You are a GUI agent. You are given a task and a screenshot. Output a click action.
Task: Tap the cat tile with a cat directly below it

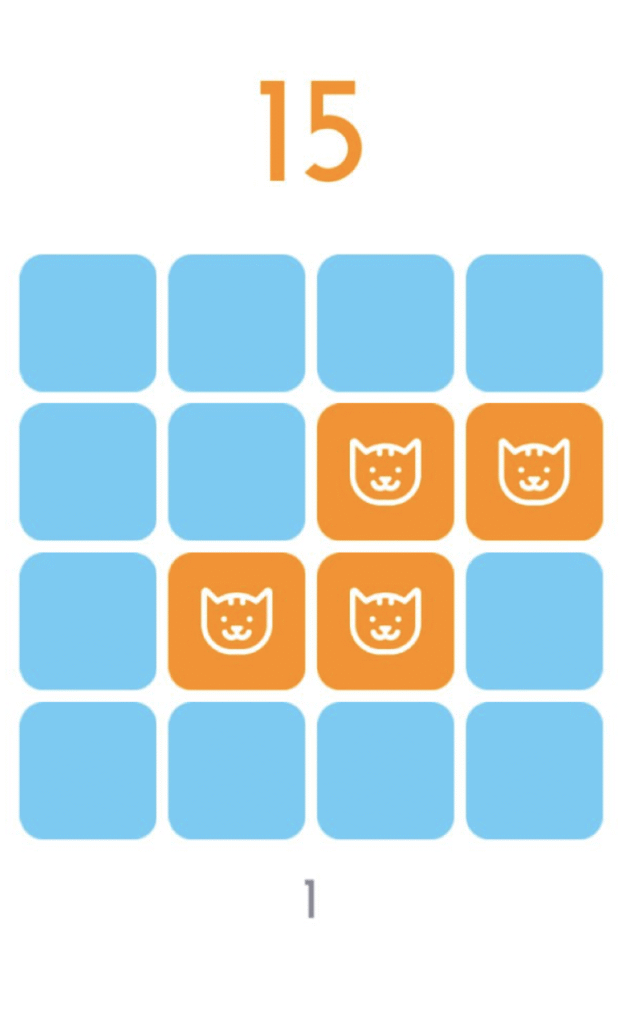pos(385,472)
